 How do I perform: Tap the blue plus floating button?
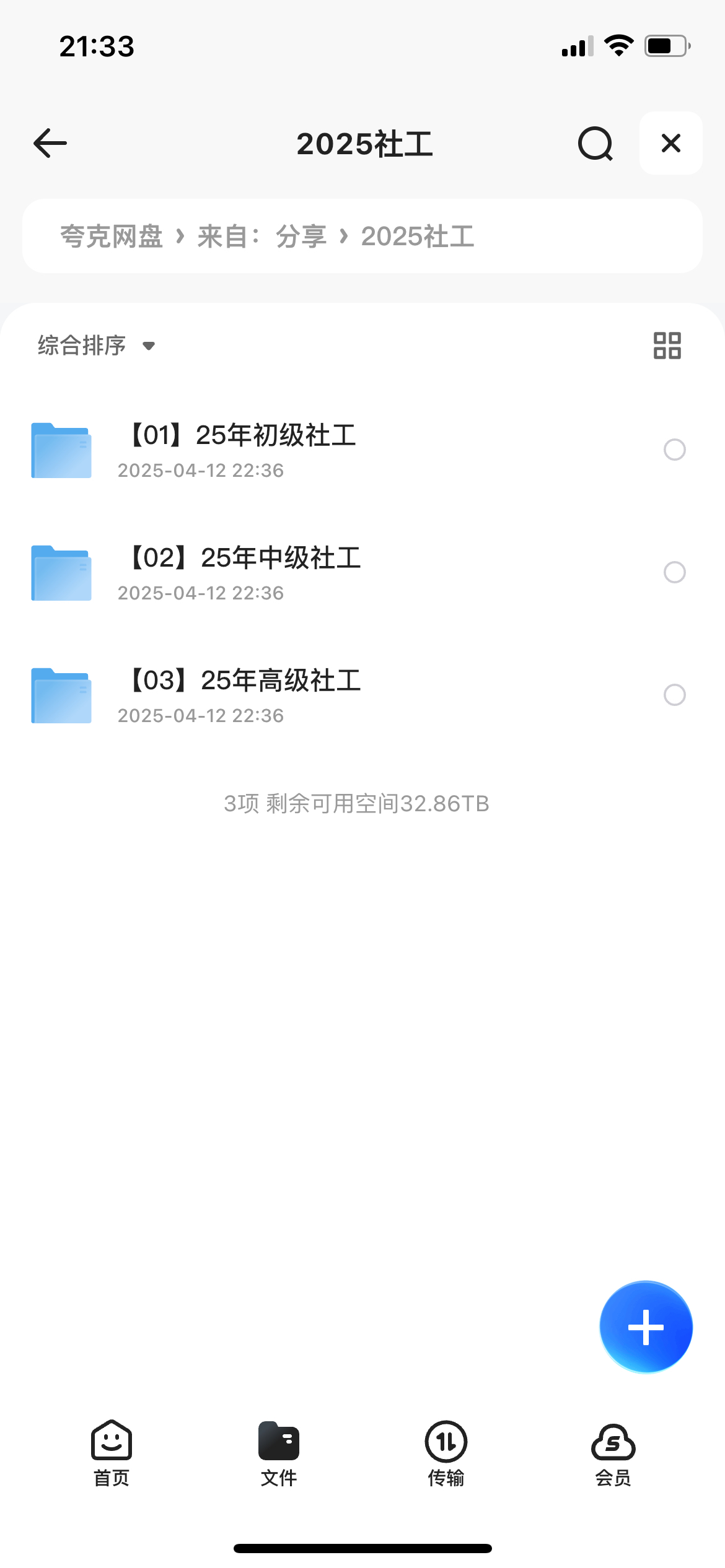pyautogui.click(x=646, y=1327)
